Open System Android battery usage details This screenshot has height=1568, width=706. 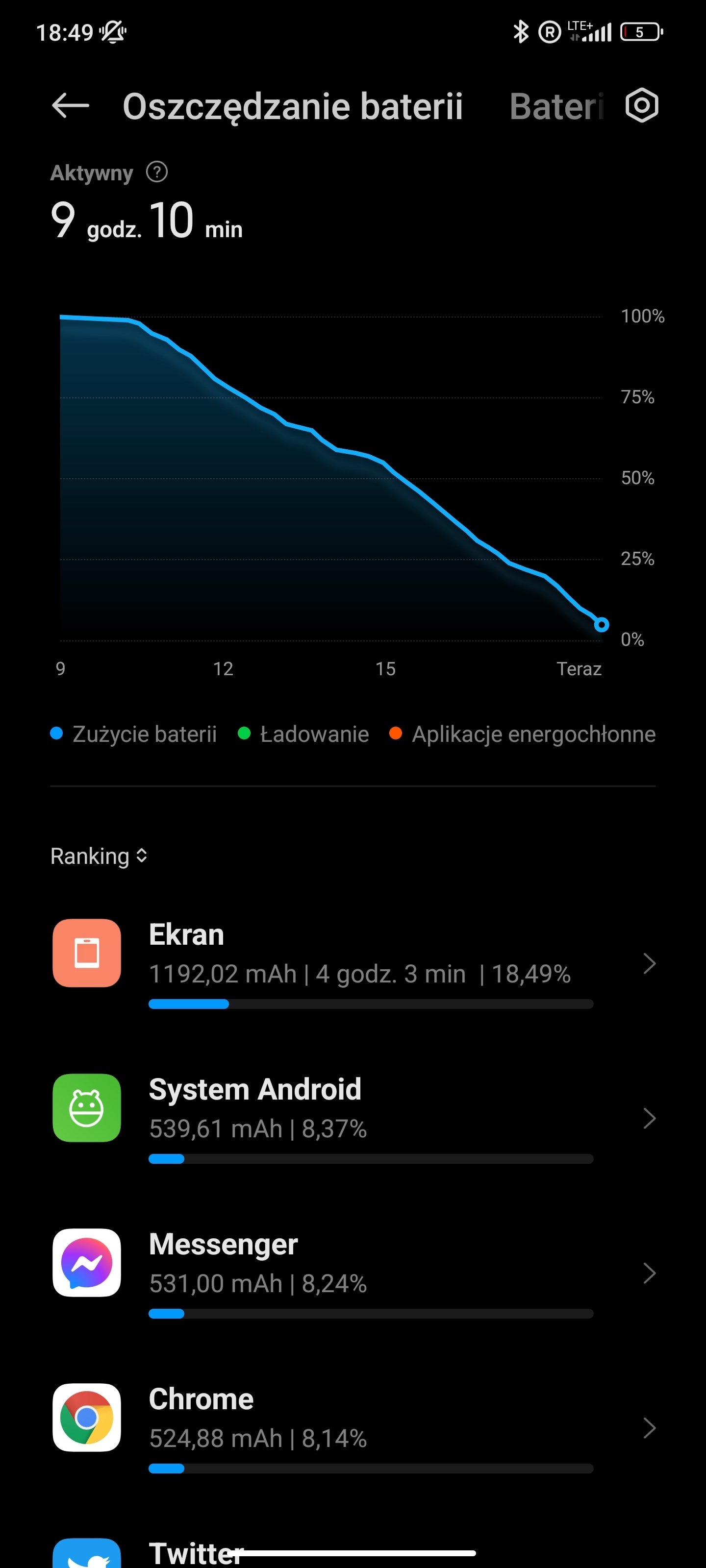pos(353,1118)
